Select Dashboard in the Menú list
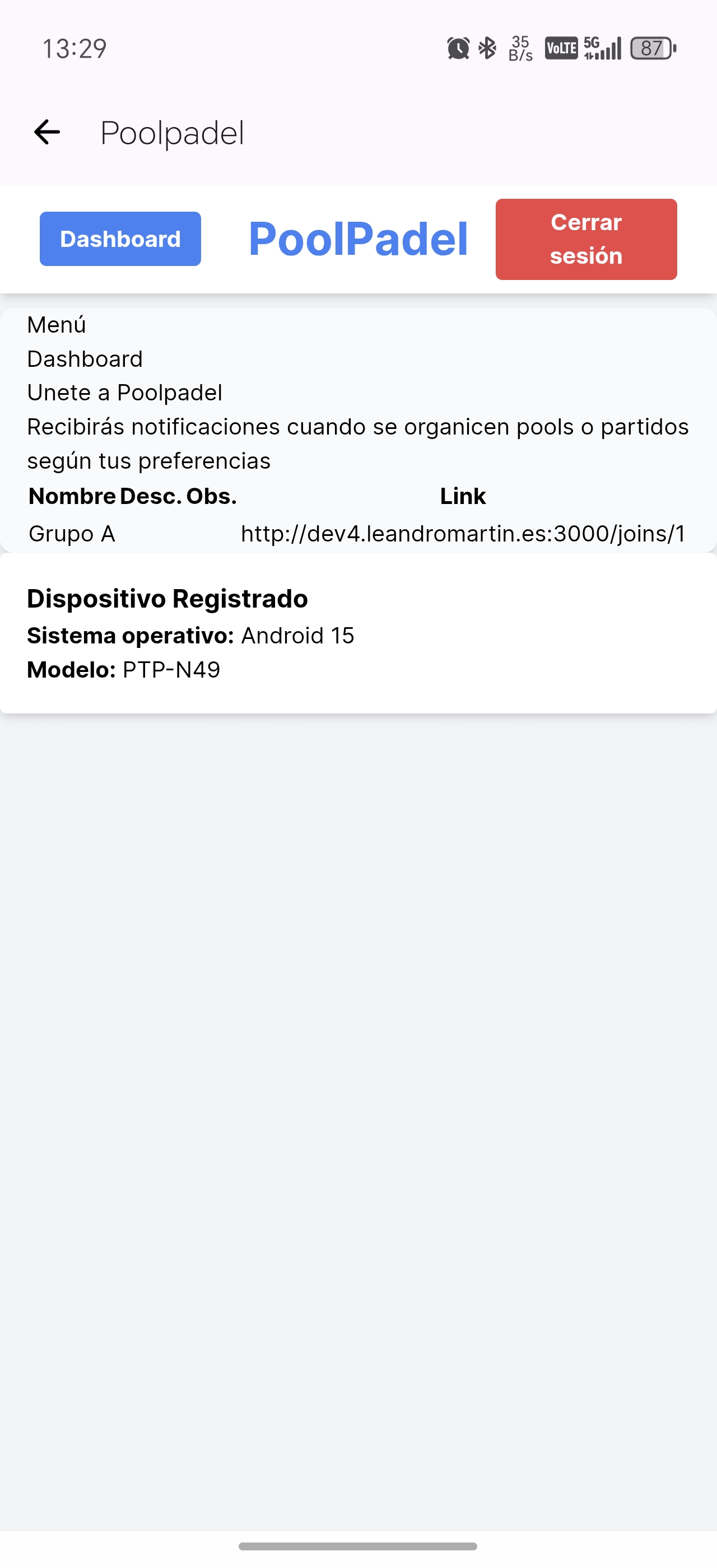The width and height of the screenshot is (717, 1568). coord(85,358)
